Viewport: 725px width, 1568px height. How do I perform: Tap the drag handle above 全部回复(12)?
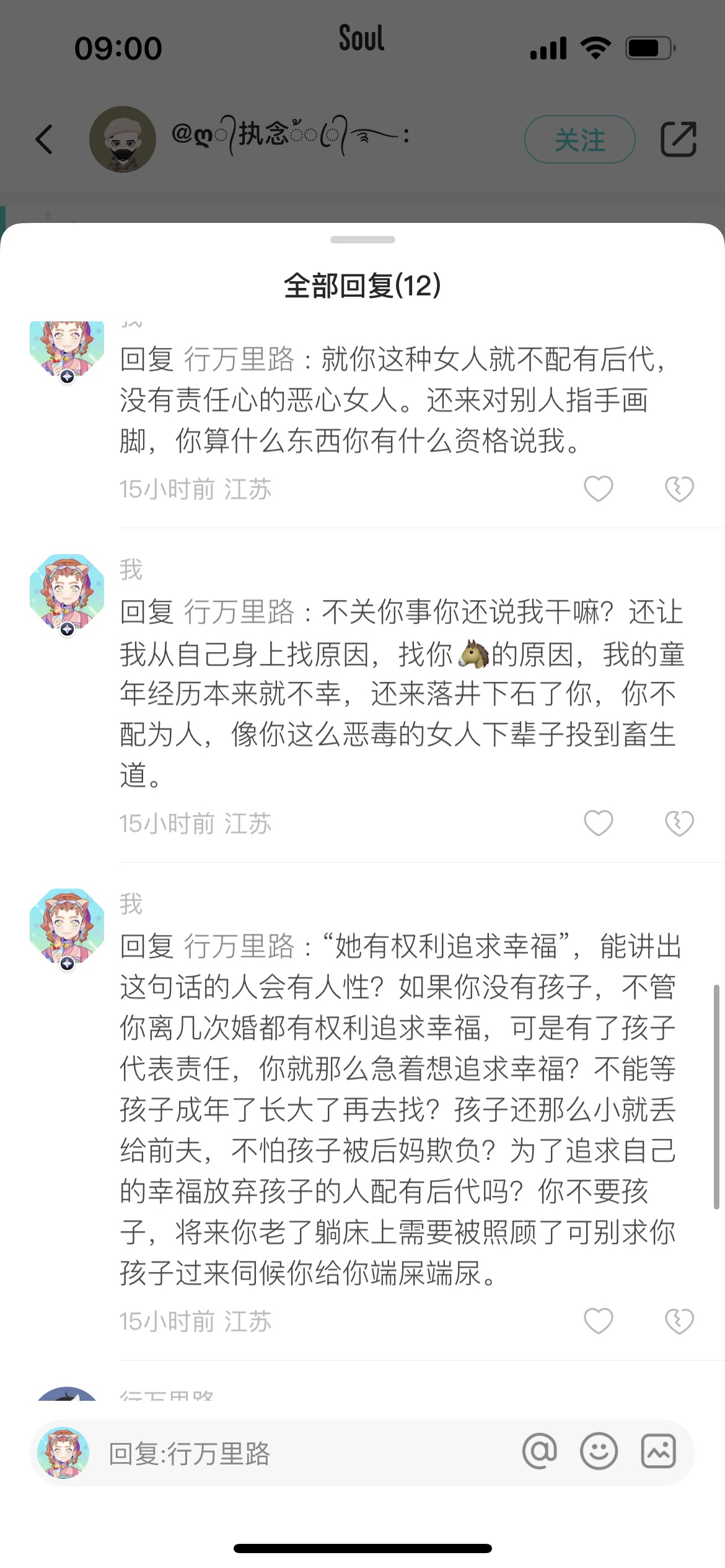click(362, 240)
